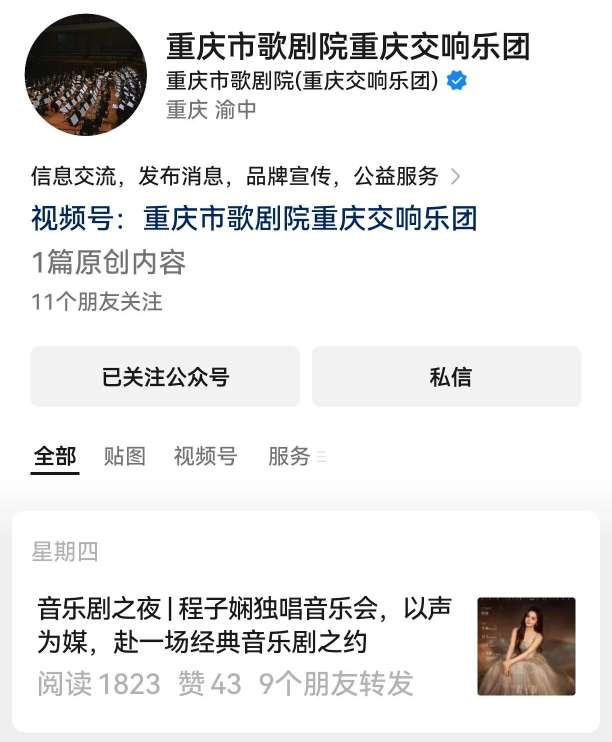The image size is (612, 742).
Task: Open the 视频号 channel link
Action: (254, 218)
